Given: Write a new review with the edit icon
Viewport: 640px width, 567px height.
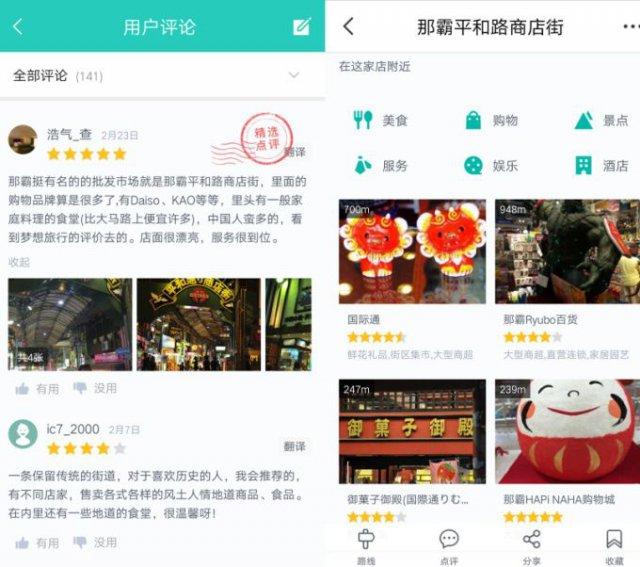Looking at the screenshot, I should 301,27.
